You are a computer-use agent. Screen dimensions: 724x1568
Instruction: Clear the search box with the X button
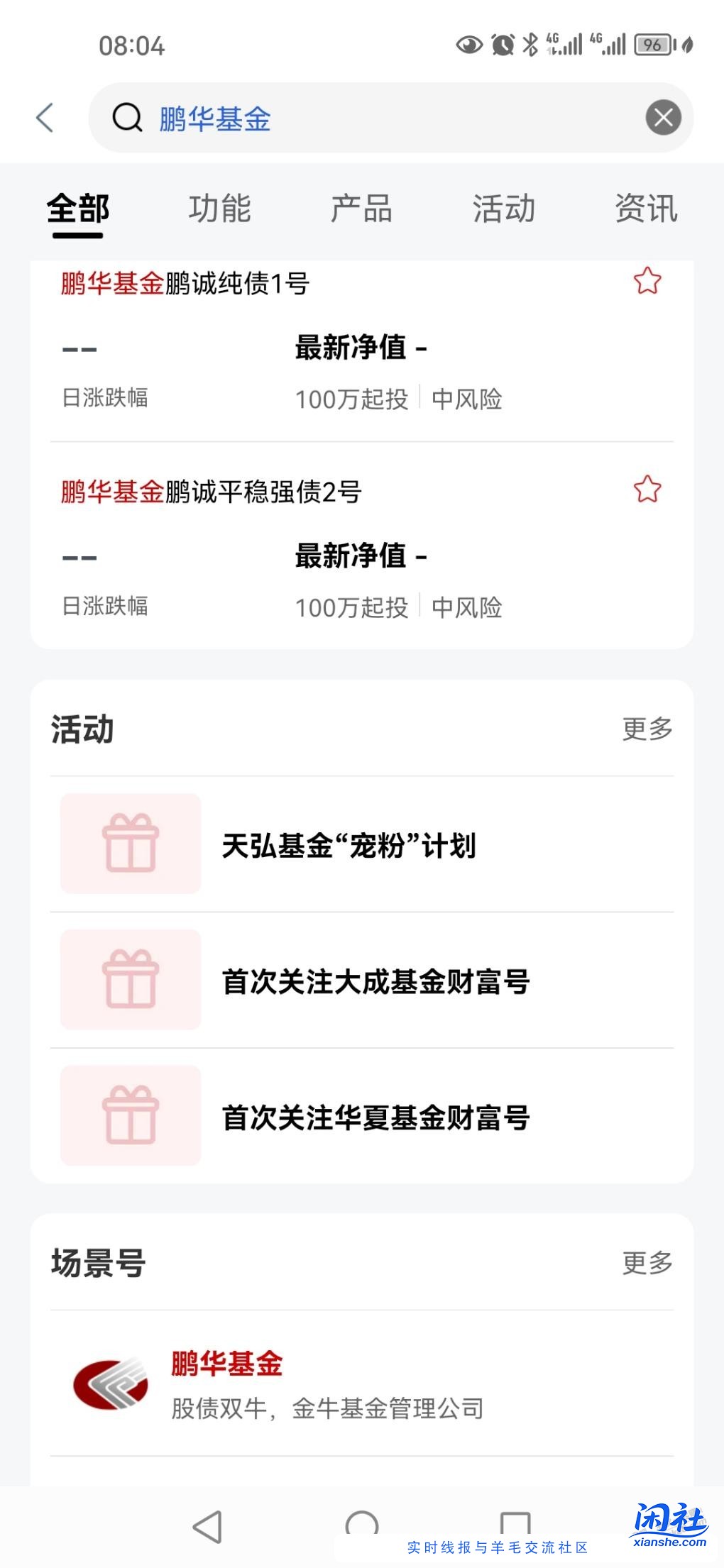coord(663,118)
